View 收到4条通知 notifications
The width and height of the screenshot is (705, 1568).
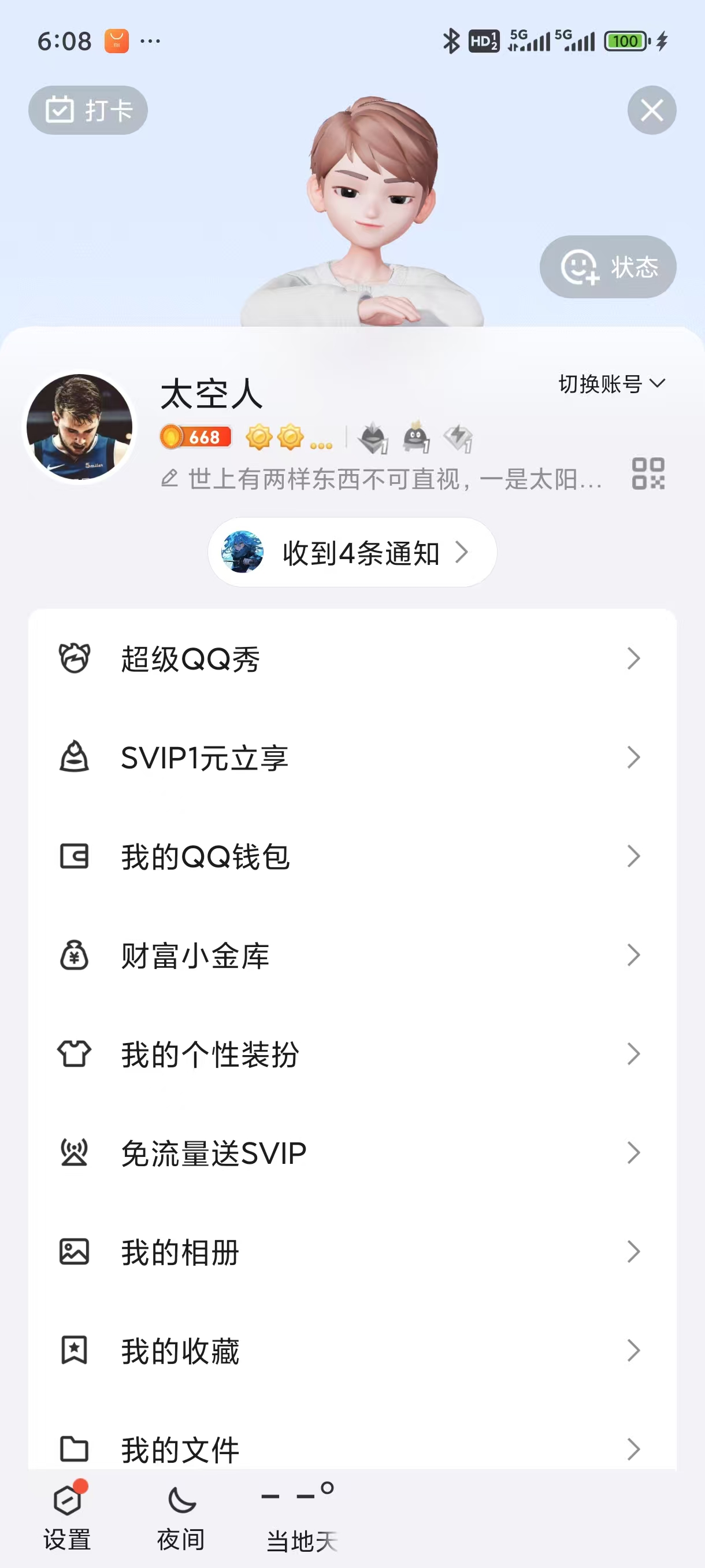pyautogui.click(x=352, y=552)
